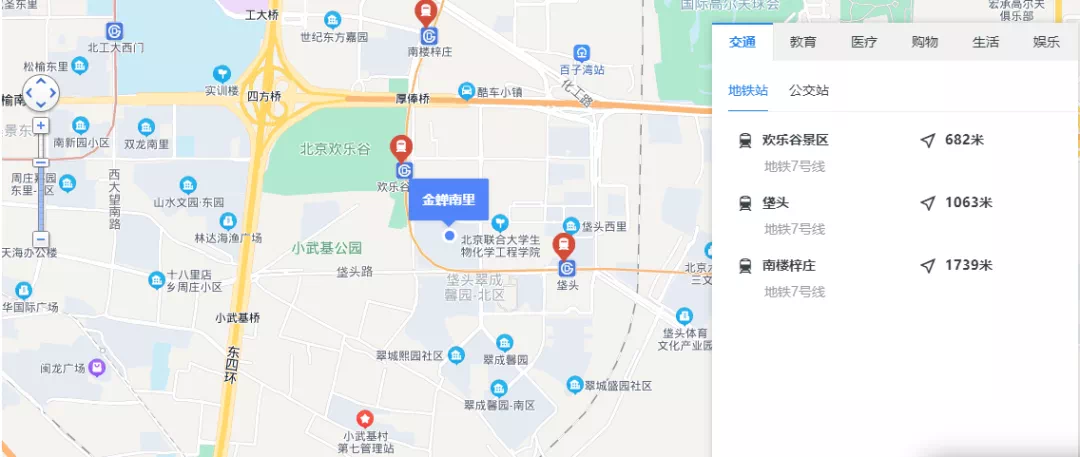Select the 地铁站 sub-tab
1080x457 pixels.
pos(748,90)
